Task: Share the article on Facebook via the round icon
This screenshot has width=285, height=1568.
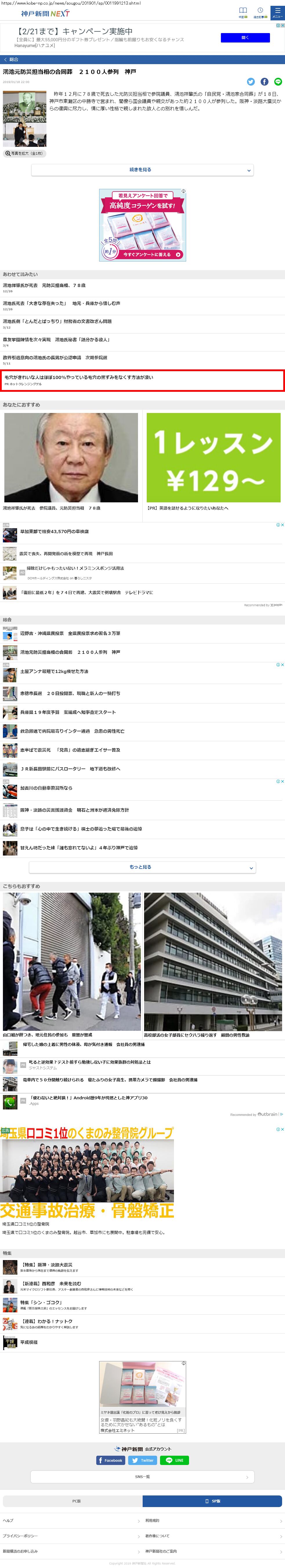Action: pyautogui.click(x=264, y=82)
